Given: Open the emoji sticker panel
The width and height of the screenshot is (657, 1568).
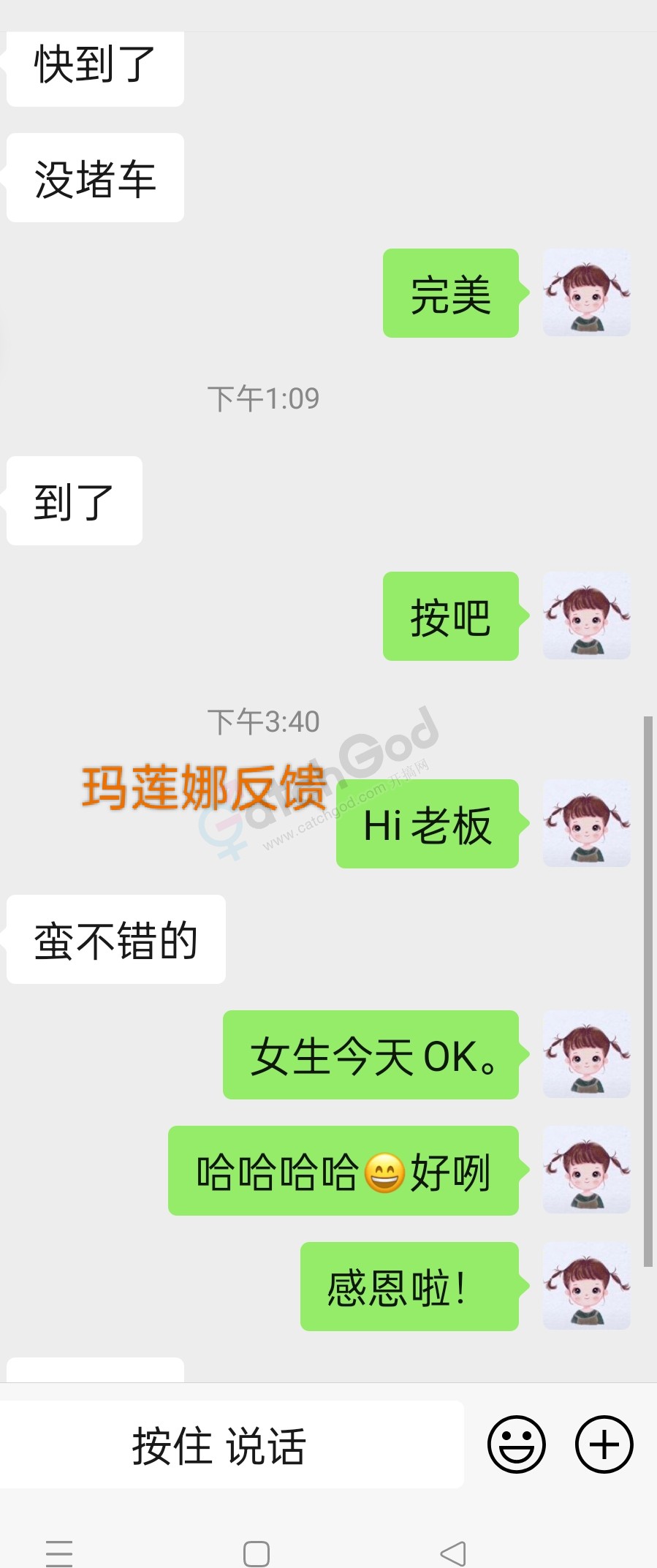Looking at the screenshot, I should pos(517,1444).
